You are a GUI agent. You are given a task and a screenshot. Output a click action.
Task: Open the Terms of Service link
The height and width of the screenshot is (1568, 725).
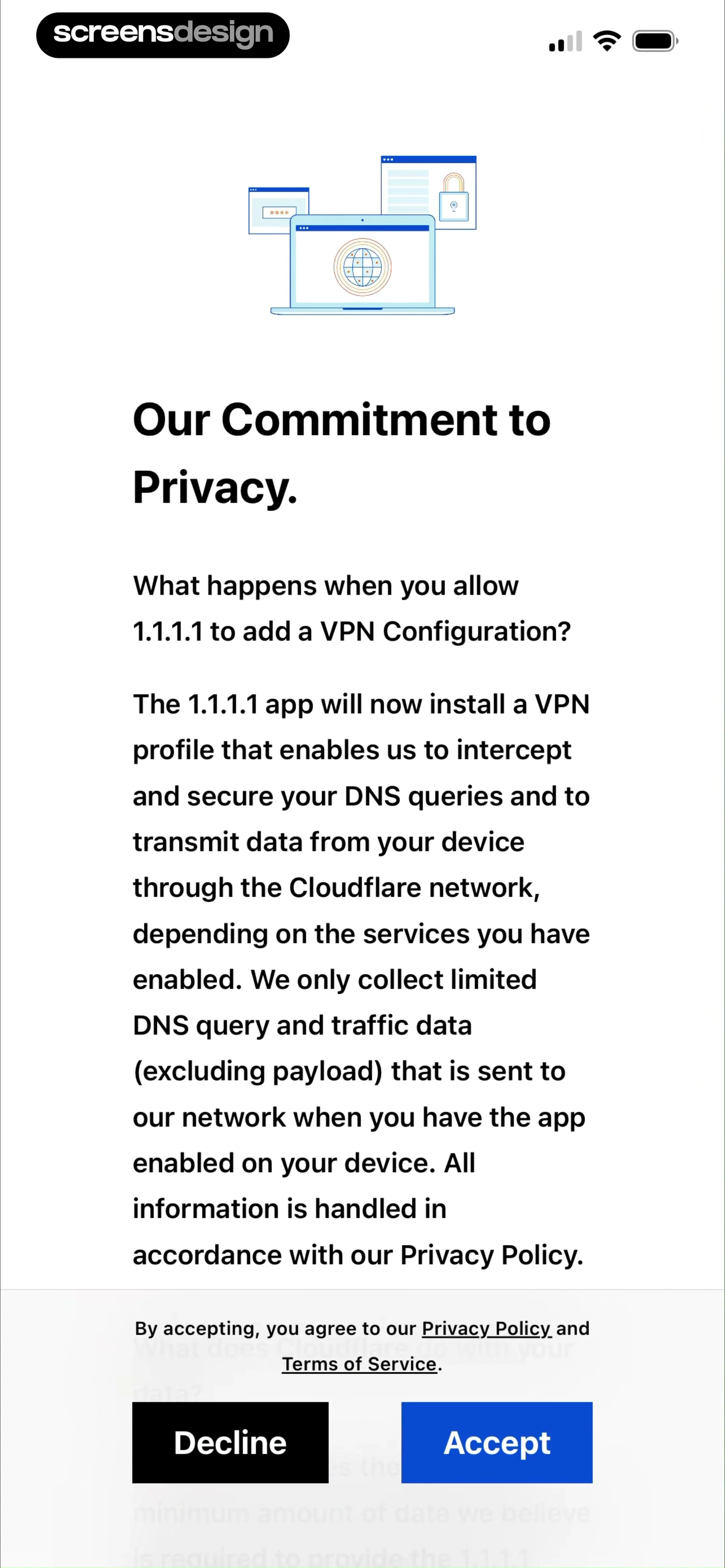(x=359, y=1364)
